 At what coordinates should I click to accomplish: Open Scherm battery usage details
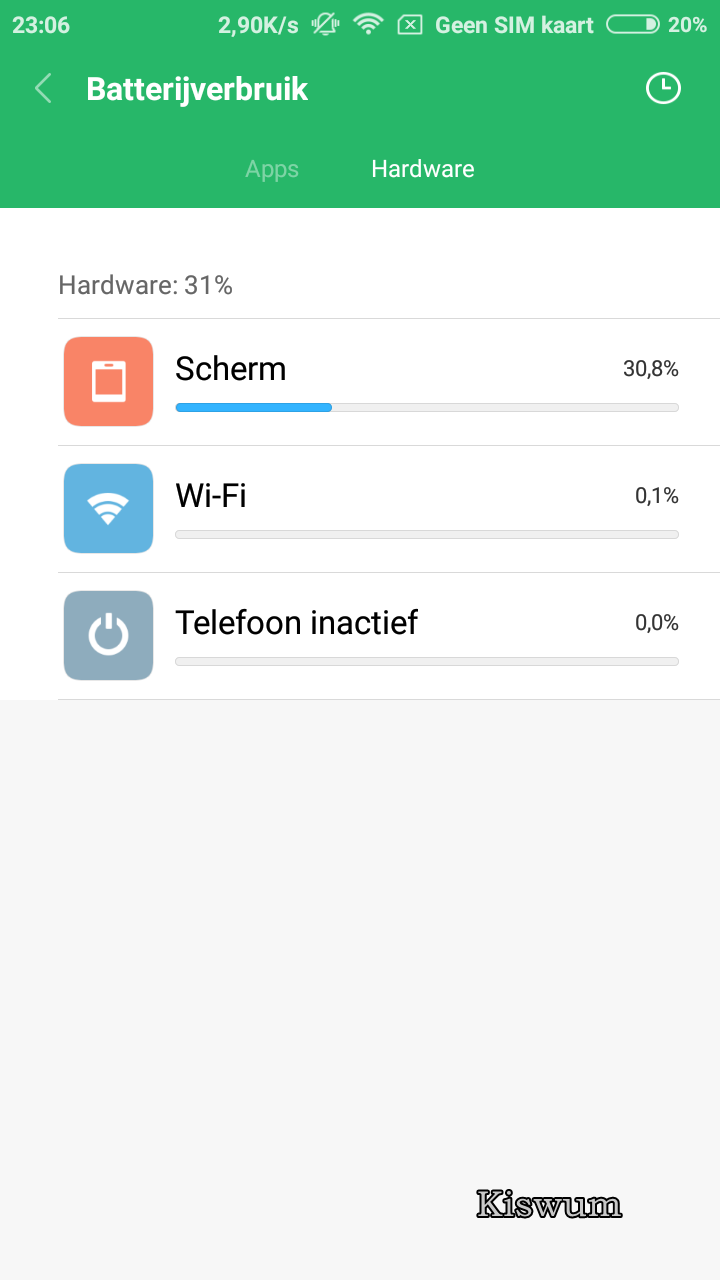pyautogui.click(x=389, y=382)
